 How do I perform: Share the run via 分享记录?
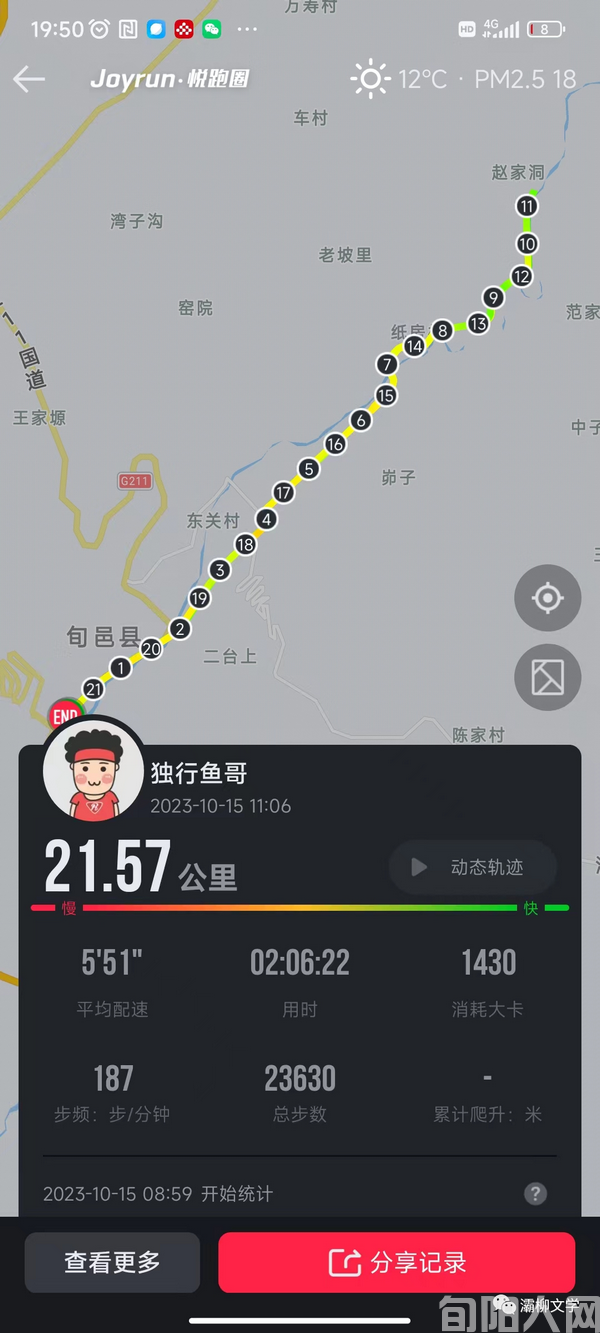(397, 1262)
